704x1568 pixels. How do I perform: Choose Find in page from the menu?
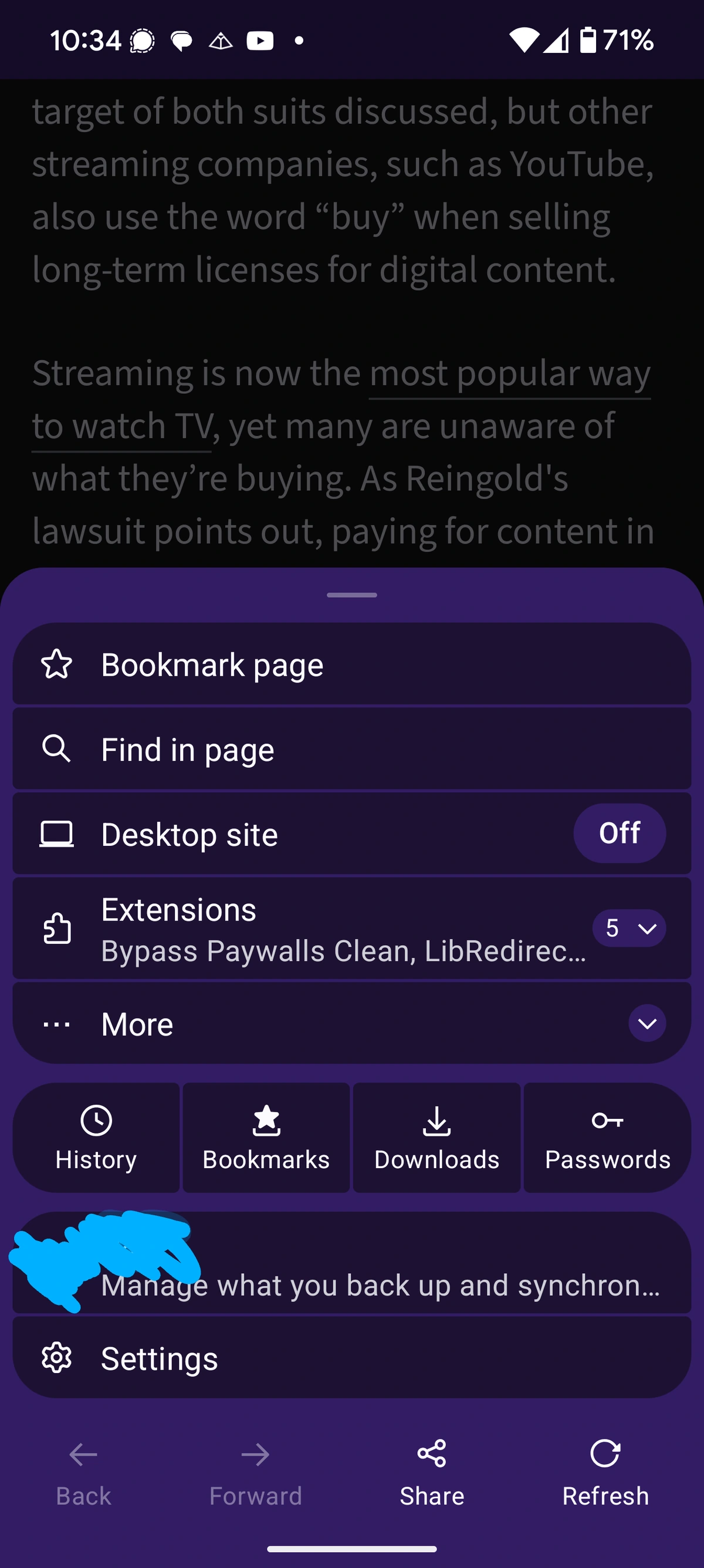(187, 748)
